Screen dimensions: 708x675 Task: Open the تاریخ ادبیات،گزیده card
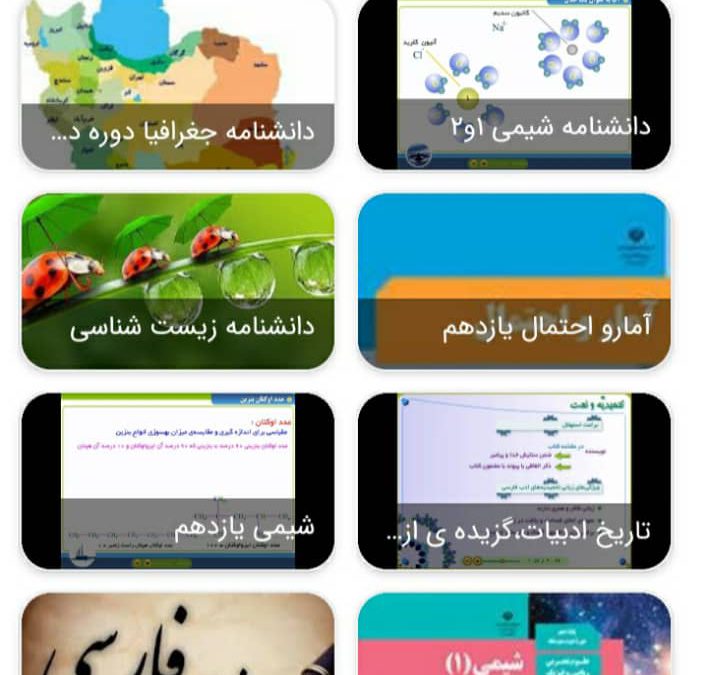click(514, 480)
